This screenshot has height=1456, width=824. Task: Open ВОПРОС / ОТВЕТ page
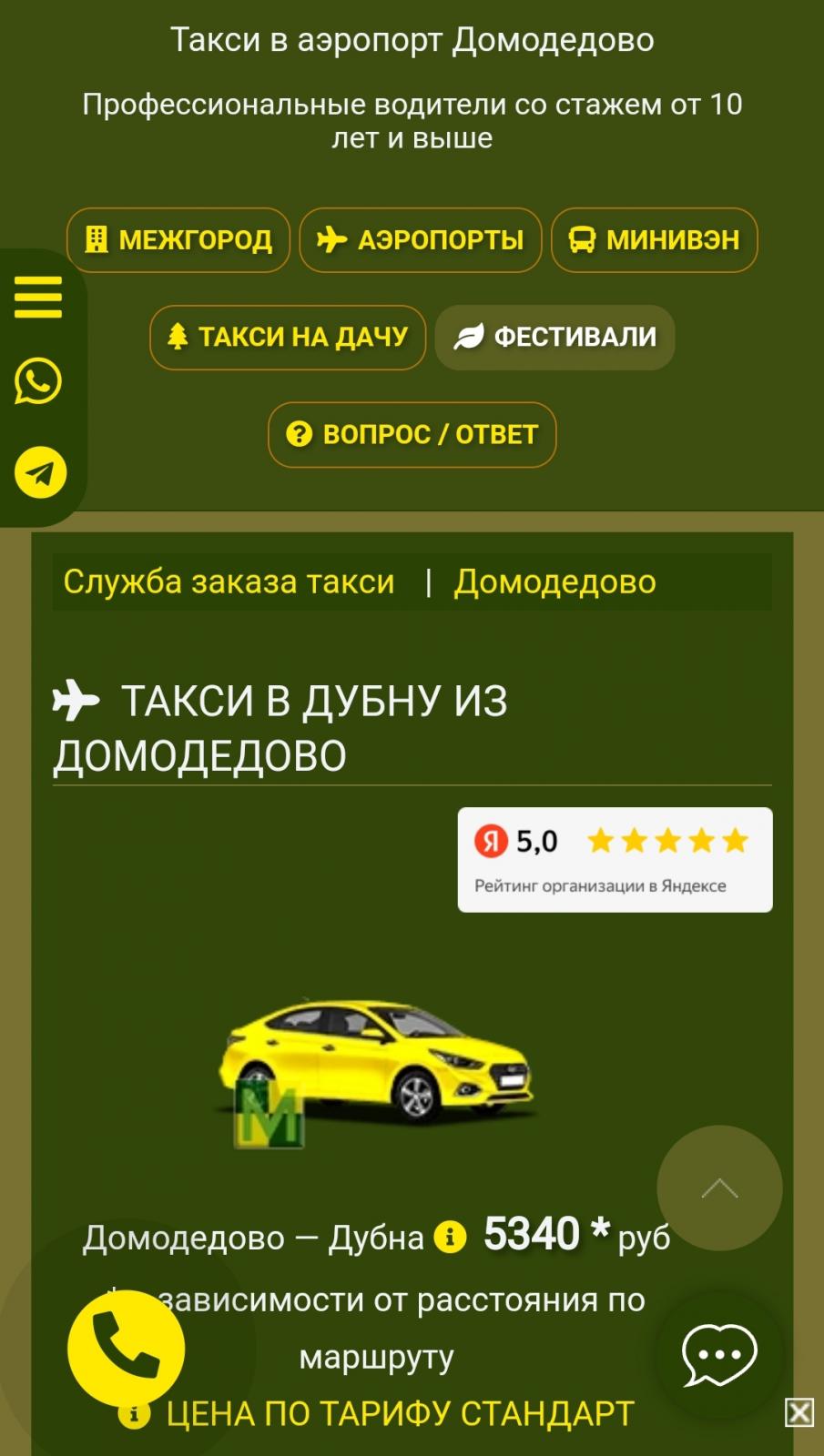(412, 435)
